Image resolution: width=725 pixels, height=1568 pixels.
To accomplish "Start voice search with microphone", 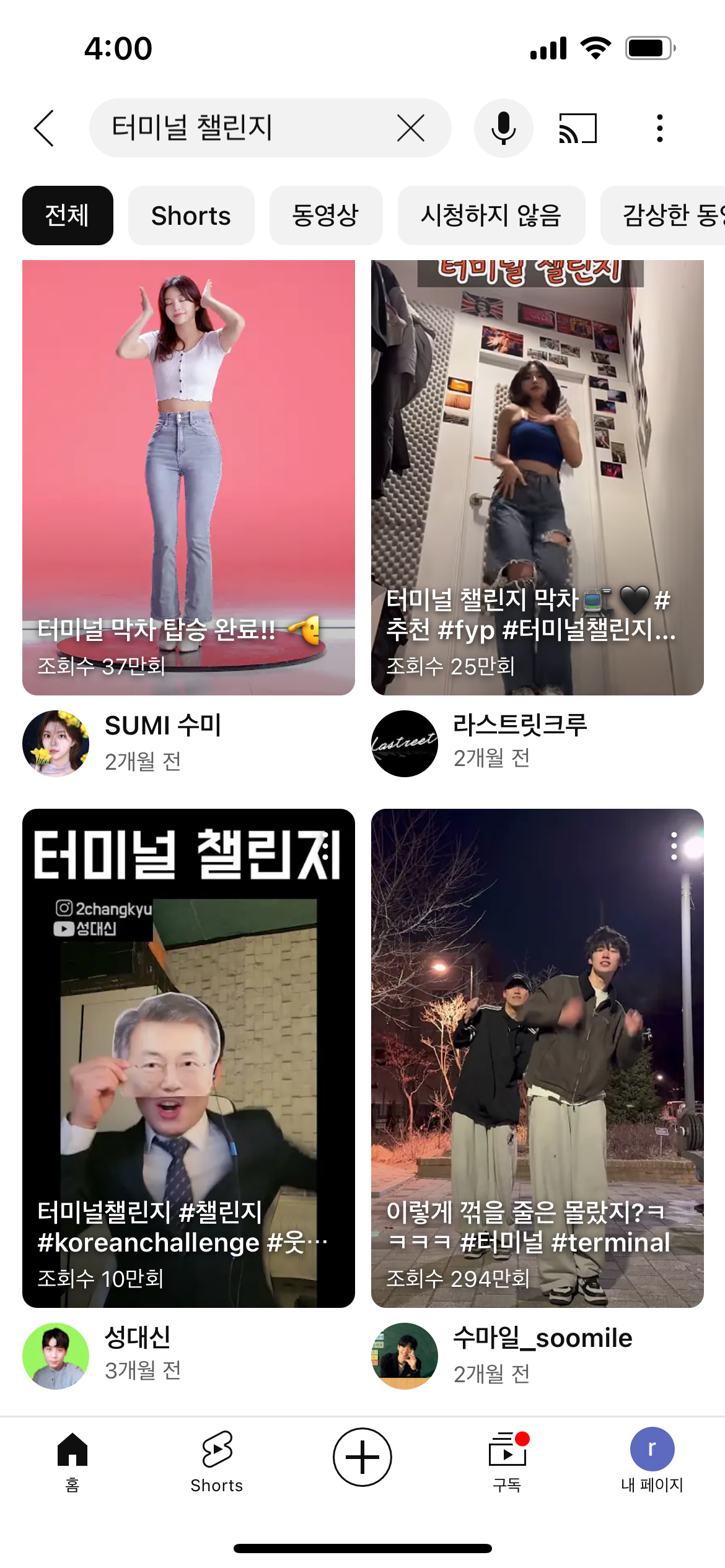I will tap(503, 129).
